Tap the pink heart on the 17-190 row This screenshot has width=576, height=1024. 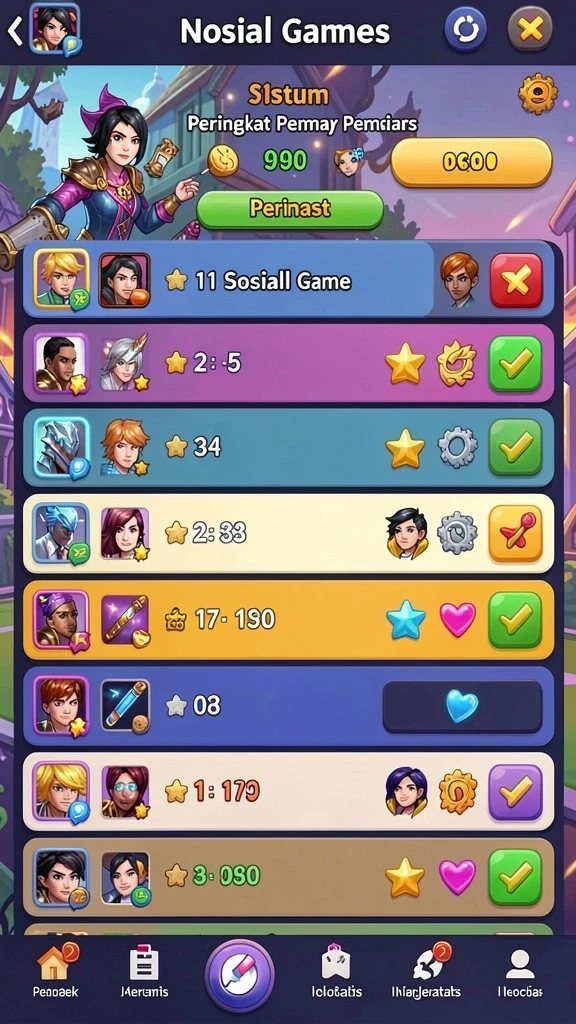[457, 620]
